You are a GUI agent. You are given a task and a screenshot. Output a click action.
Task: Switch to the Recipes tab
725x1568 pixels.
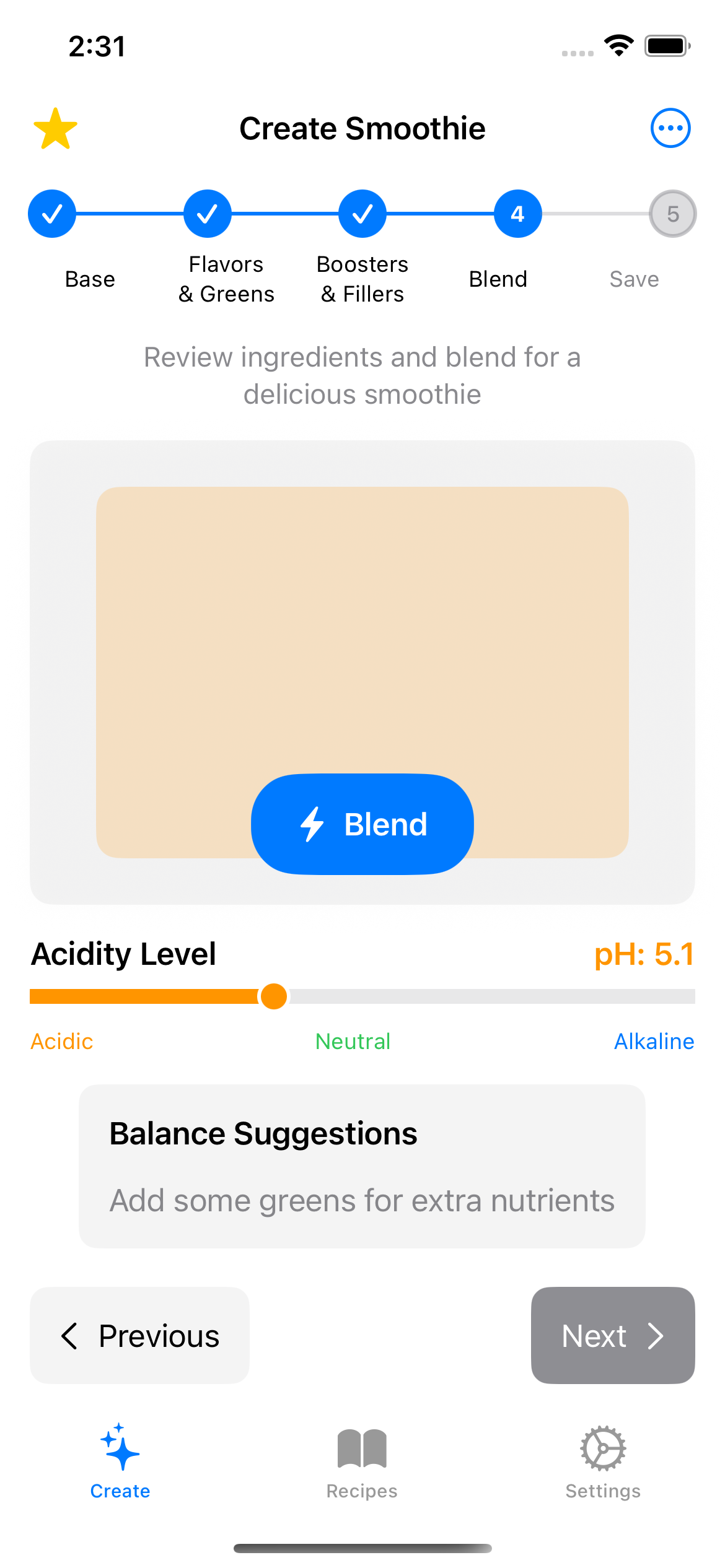(x=362, y=1461)
